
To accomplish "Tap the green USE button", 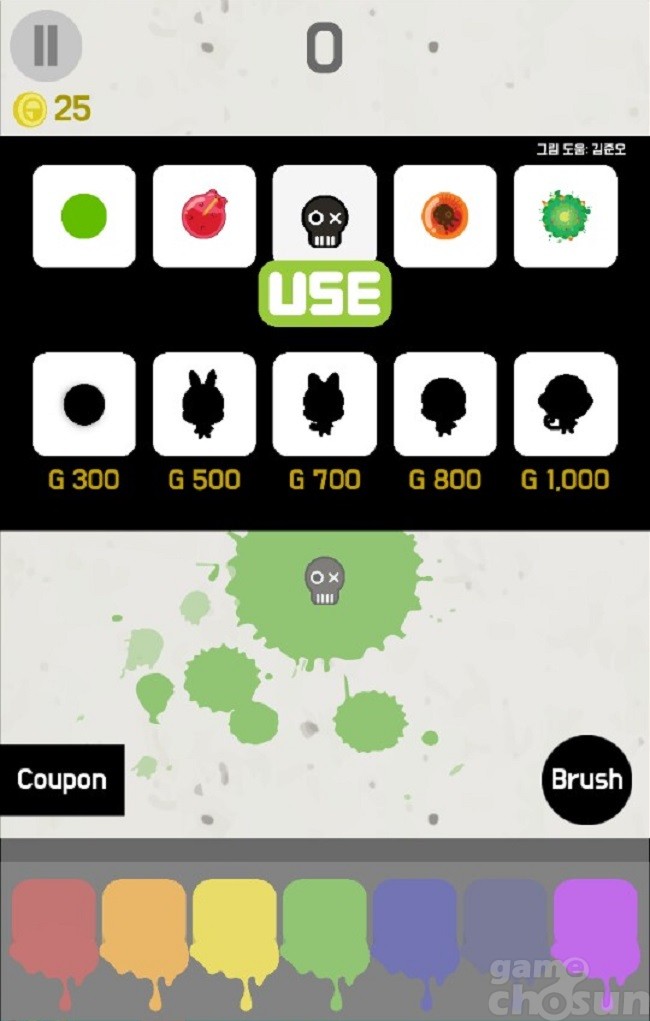I will (325, 294).
